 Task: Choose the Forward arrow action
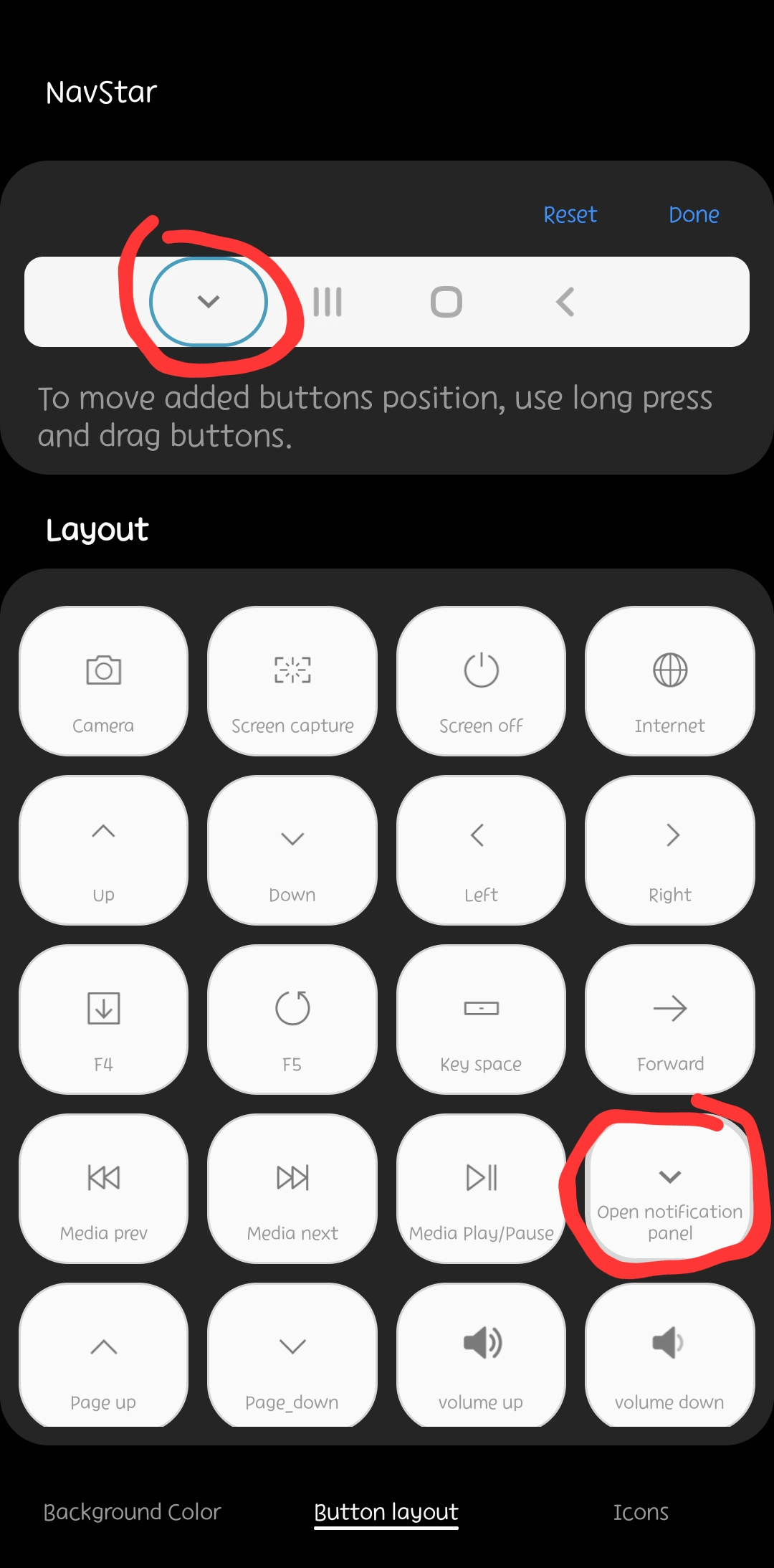pyautogui.click(x=669, y=1019)
